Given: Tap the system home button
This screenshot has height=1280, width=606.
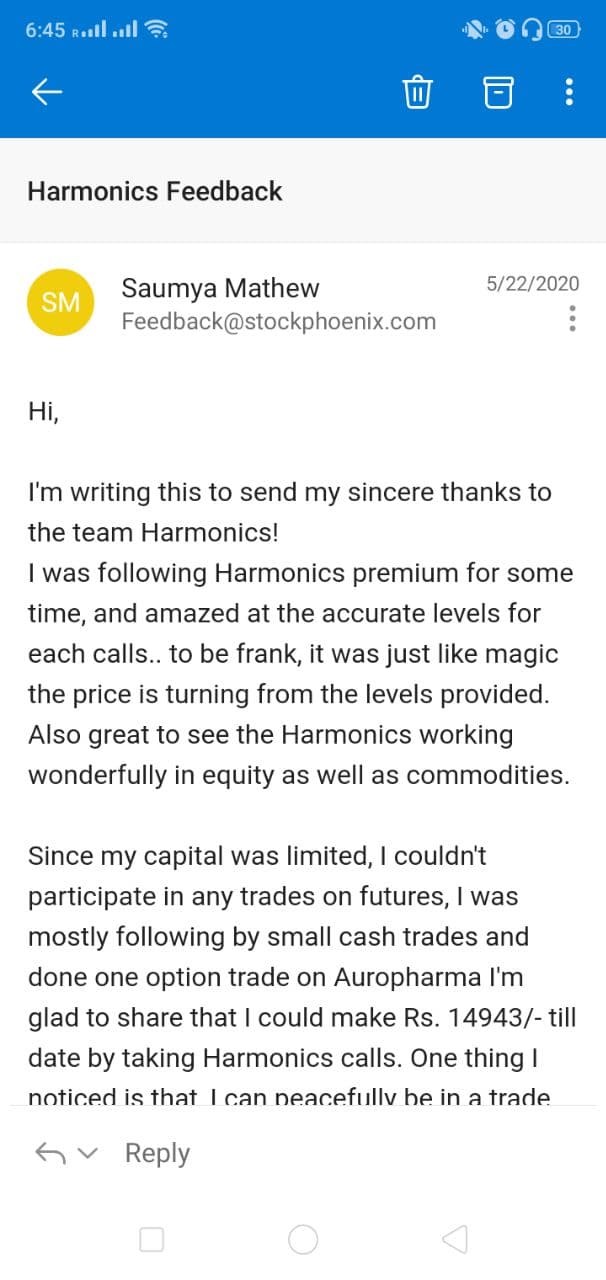Looking at the screenshot, I should 303,1240.
